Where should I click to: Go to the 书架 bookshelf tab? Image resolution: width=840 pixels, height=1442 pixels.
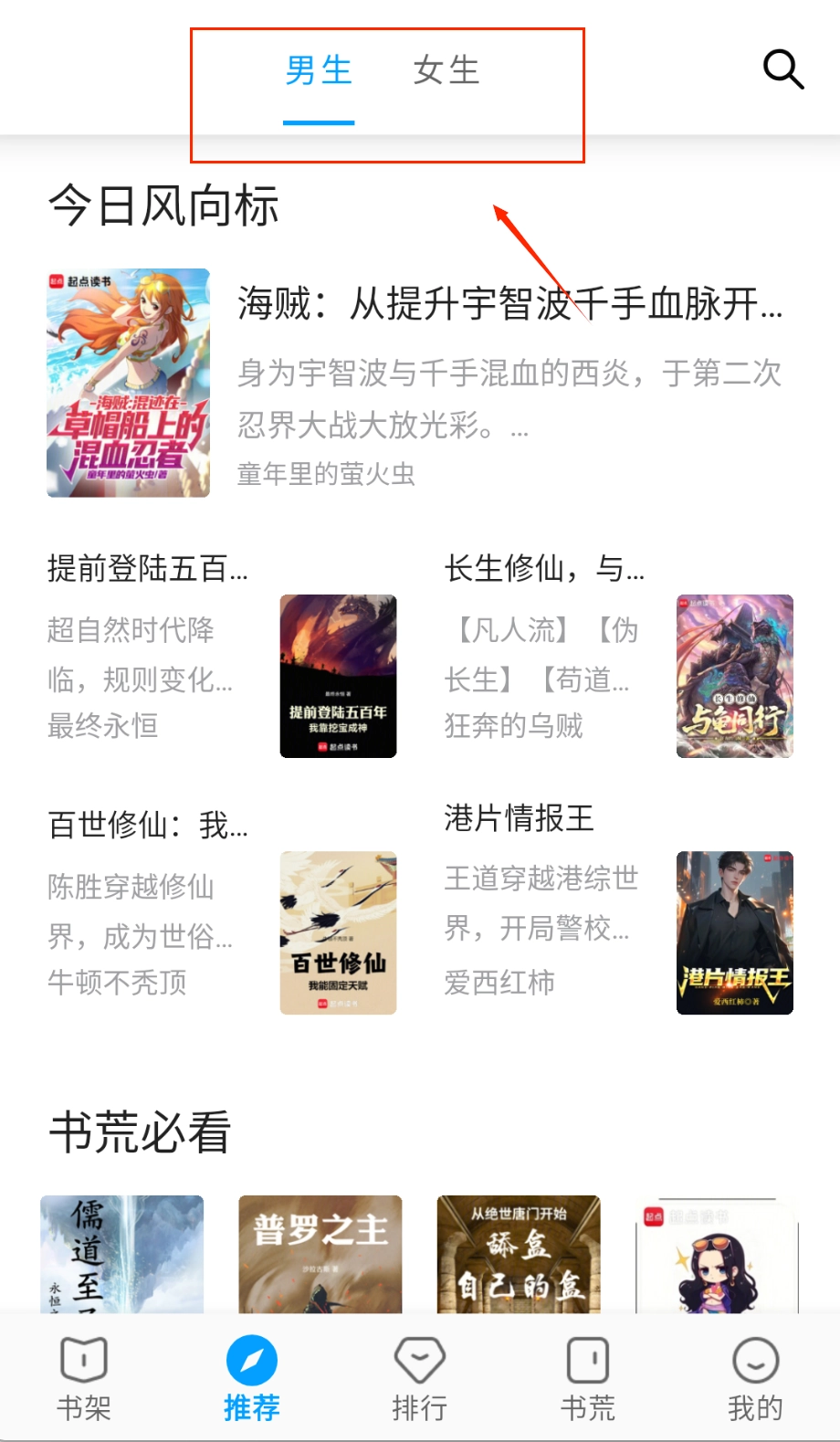coord(84,1380)
